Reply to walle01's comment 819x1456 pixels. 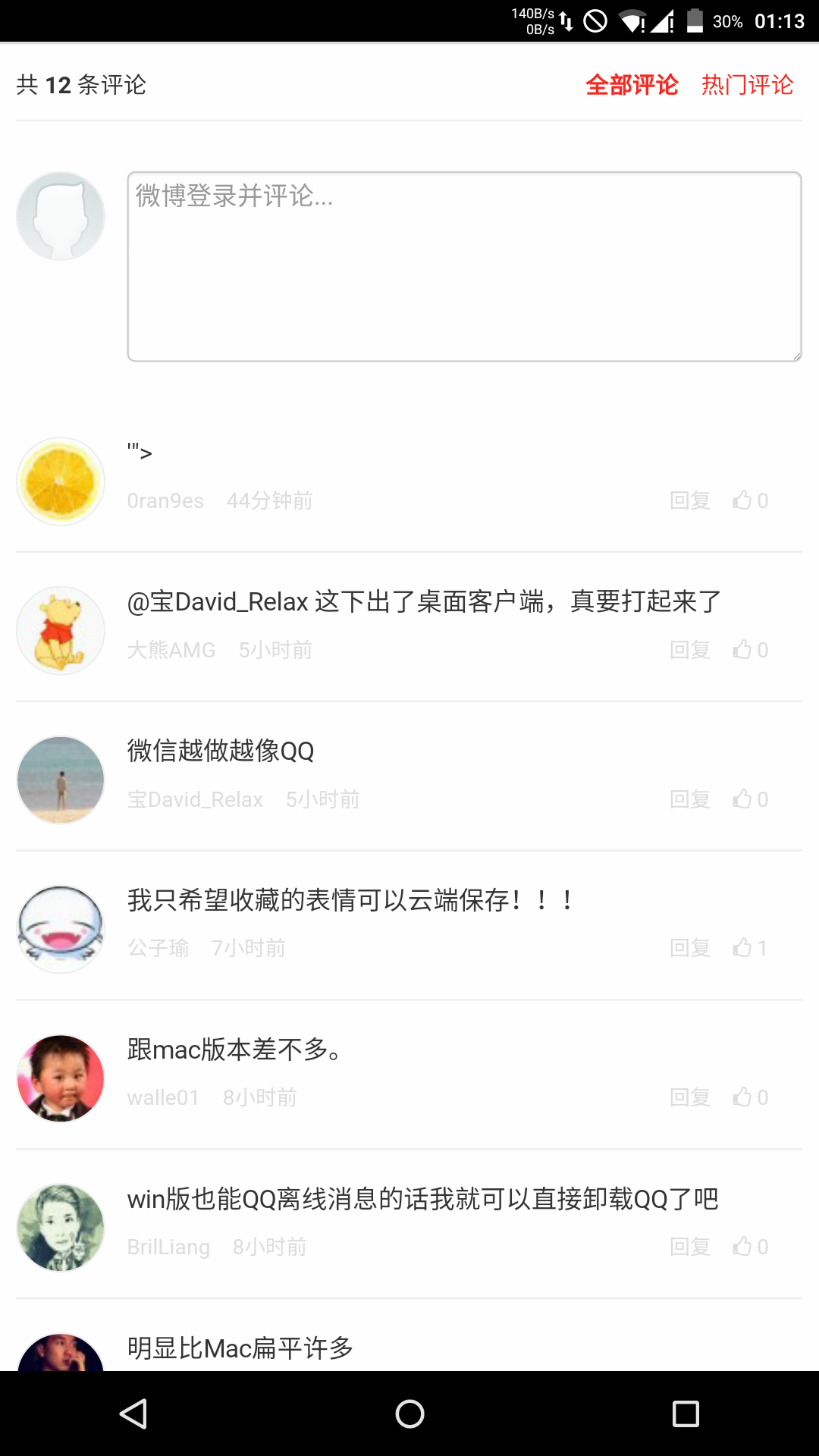click(690, 1097)
